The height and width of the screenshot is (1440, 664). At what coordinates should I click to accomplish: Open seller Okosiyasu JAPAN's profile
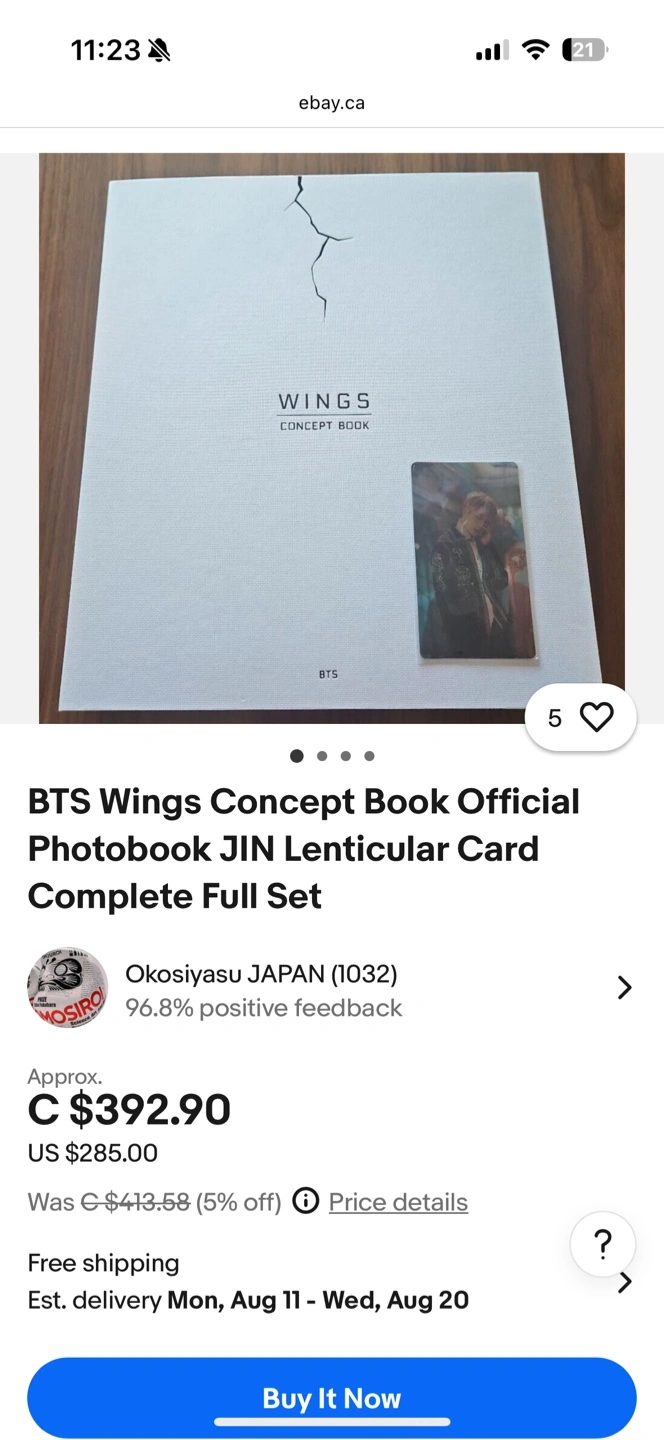coord(332,988)
